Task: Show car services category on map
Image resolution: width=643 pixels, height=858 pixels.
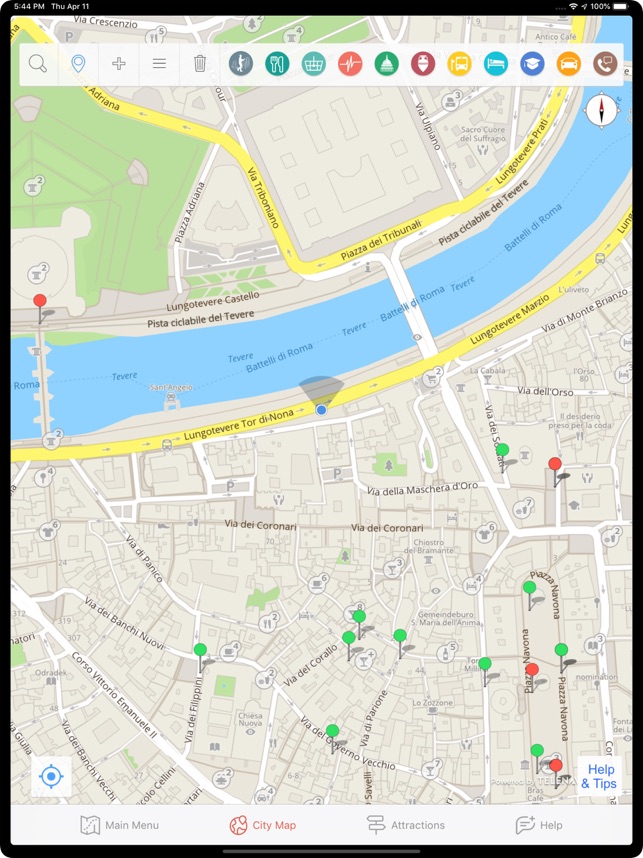Action: [568, 64]
